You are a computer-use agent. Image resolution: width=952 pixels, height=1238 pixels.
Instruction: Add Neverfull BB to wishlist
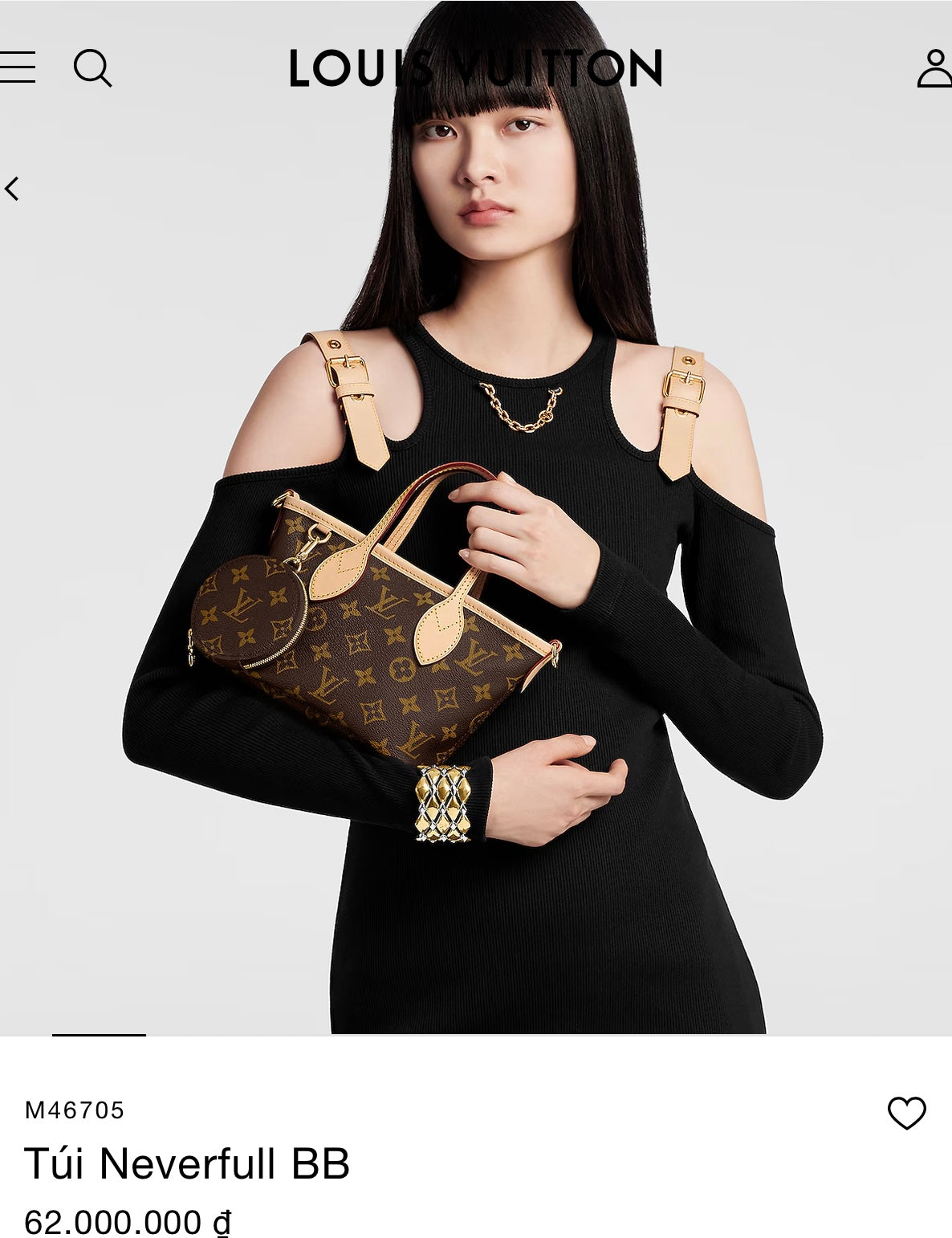point(906,1113)
